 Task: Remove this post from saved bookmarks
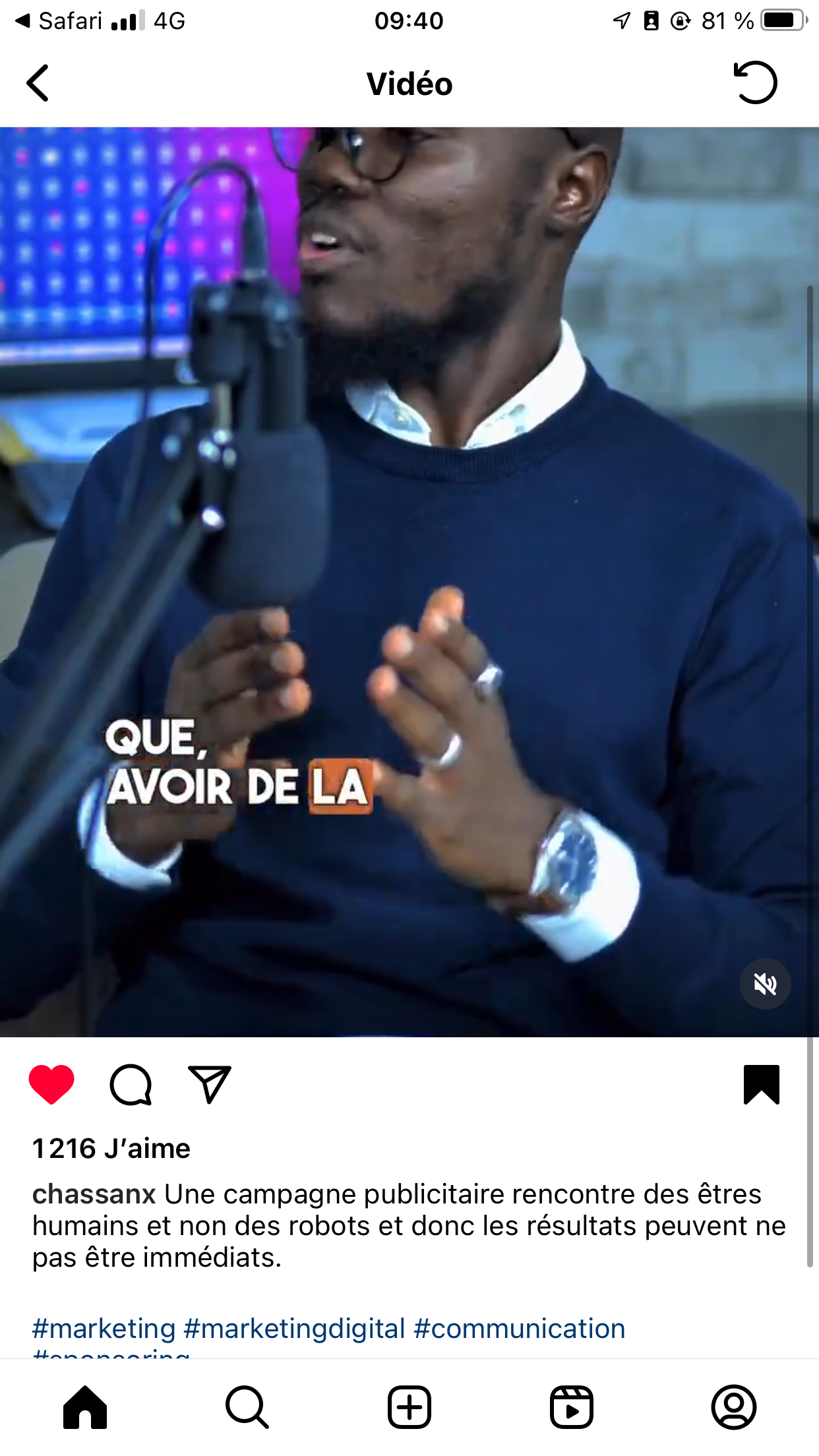(x=762, y=1085)
